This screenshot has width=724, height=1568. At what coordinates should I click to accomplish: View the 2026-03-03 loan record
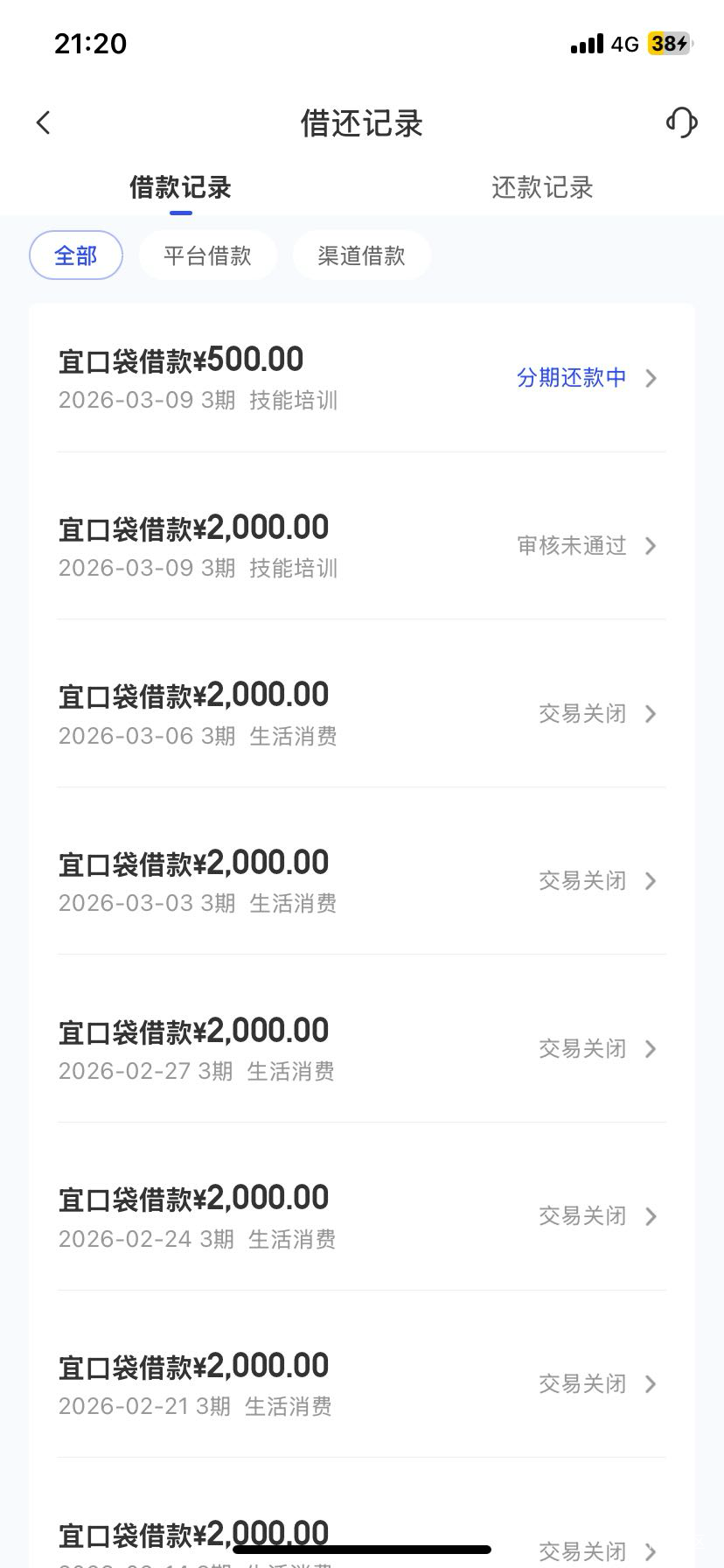point(361,881)
